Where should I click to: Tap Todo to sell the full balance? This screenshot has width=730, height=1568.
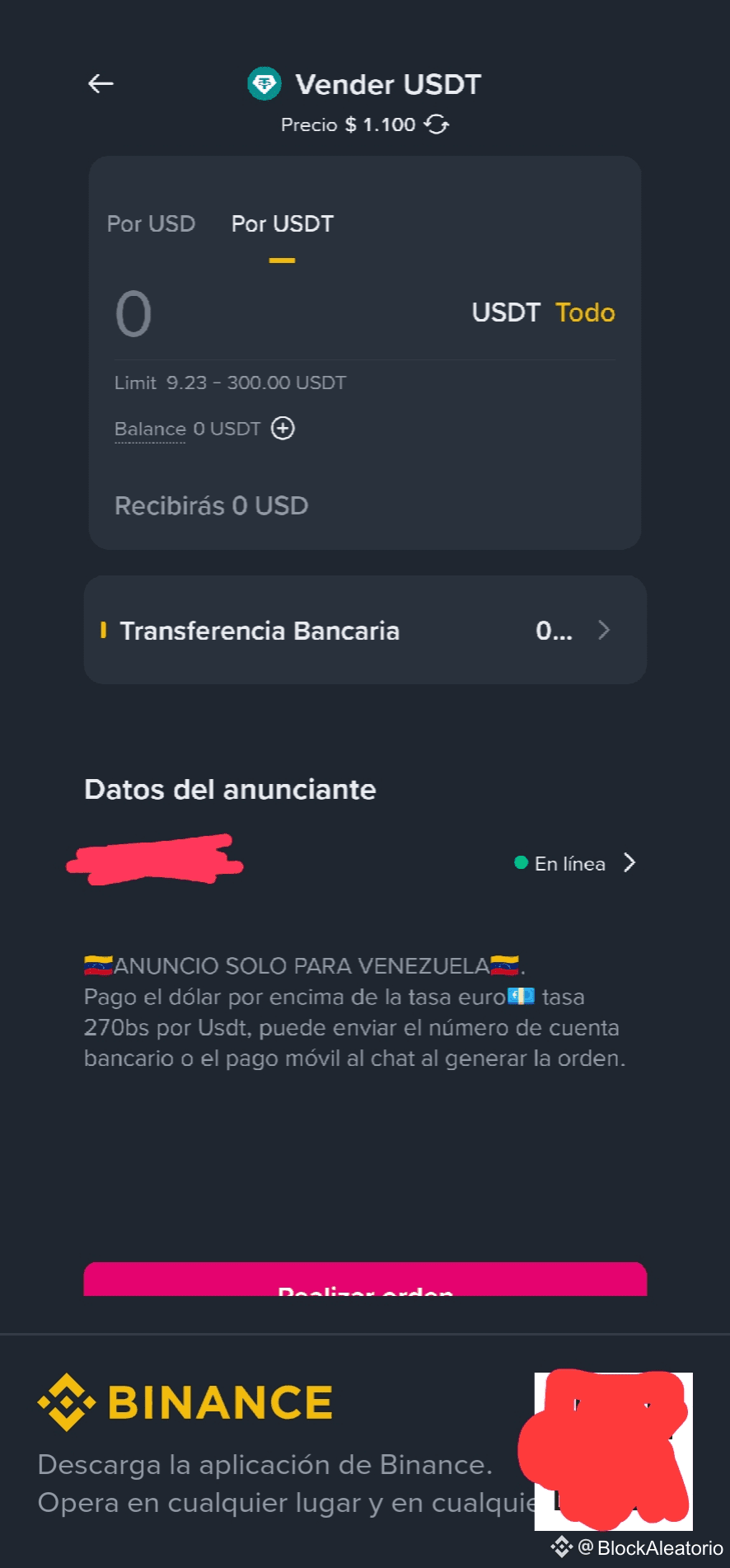coord(585,312)
